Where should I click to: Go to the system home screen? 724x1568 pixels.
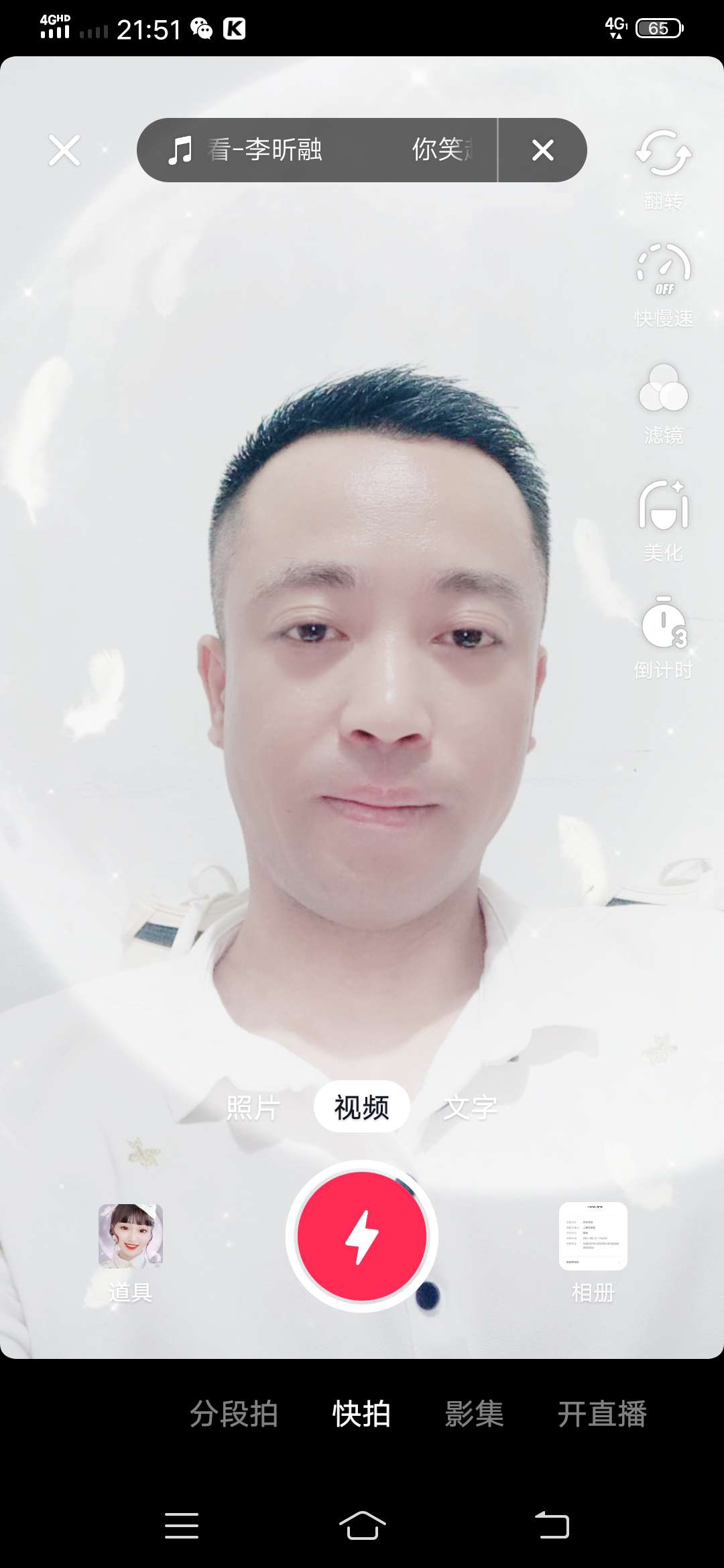(x=362, y=1526)
